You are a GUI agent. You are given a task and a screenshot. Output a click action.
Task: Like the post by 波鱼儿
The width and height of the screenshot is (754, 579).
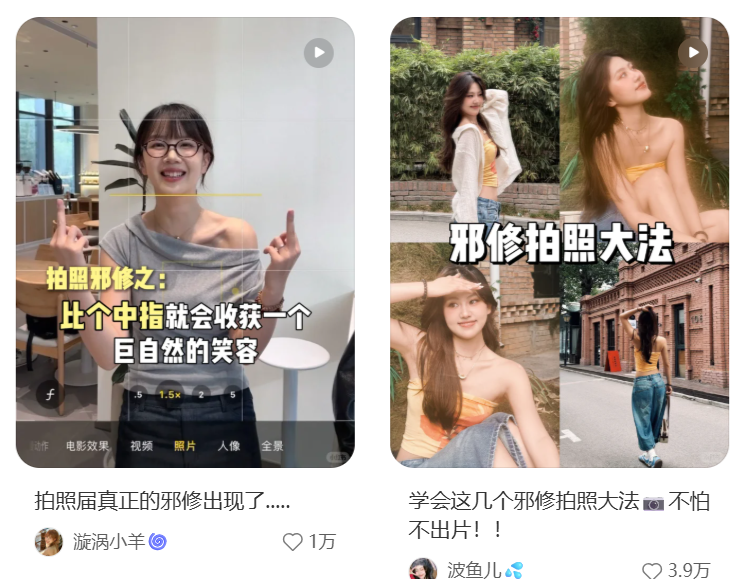(x=652, y=570)
